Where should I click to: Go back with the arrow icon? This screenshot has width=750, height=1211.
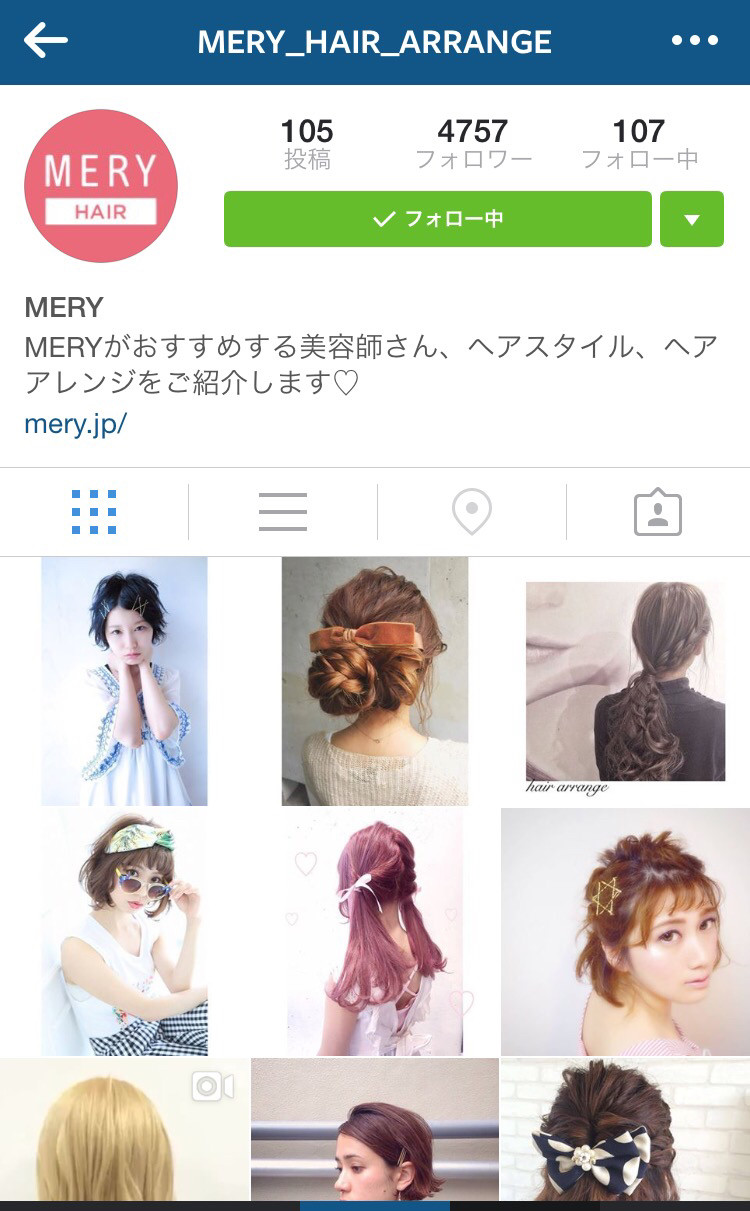click(x=46, y=41)
